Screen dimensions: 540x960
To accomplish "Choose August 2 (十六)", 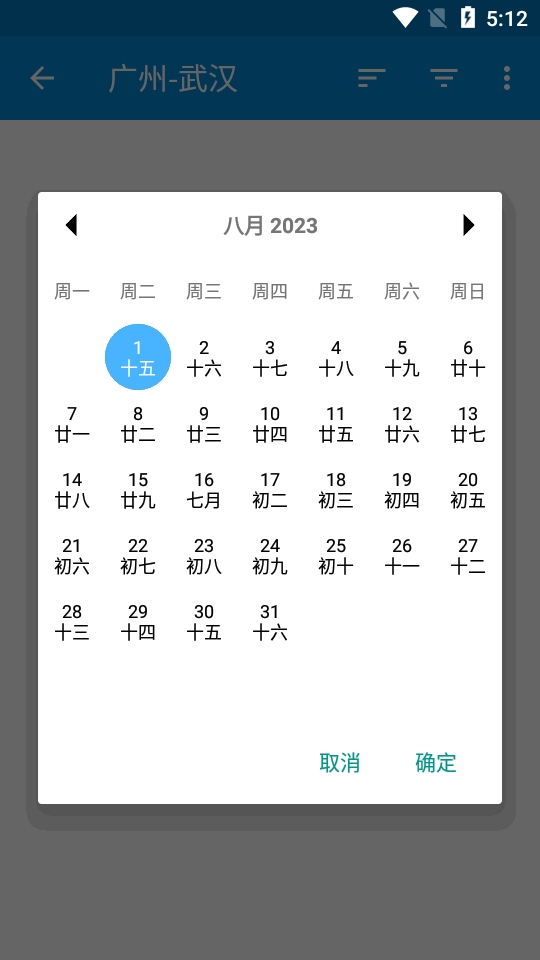I will (204, 358).
